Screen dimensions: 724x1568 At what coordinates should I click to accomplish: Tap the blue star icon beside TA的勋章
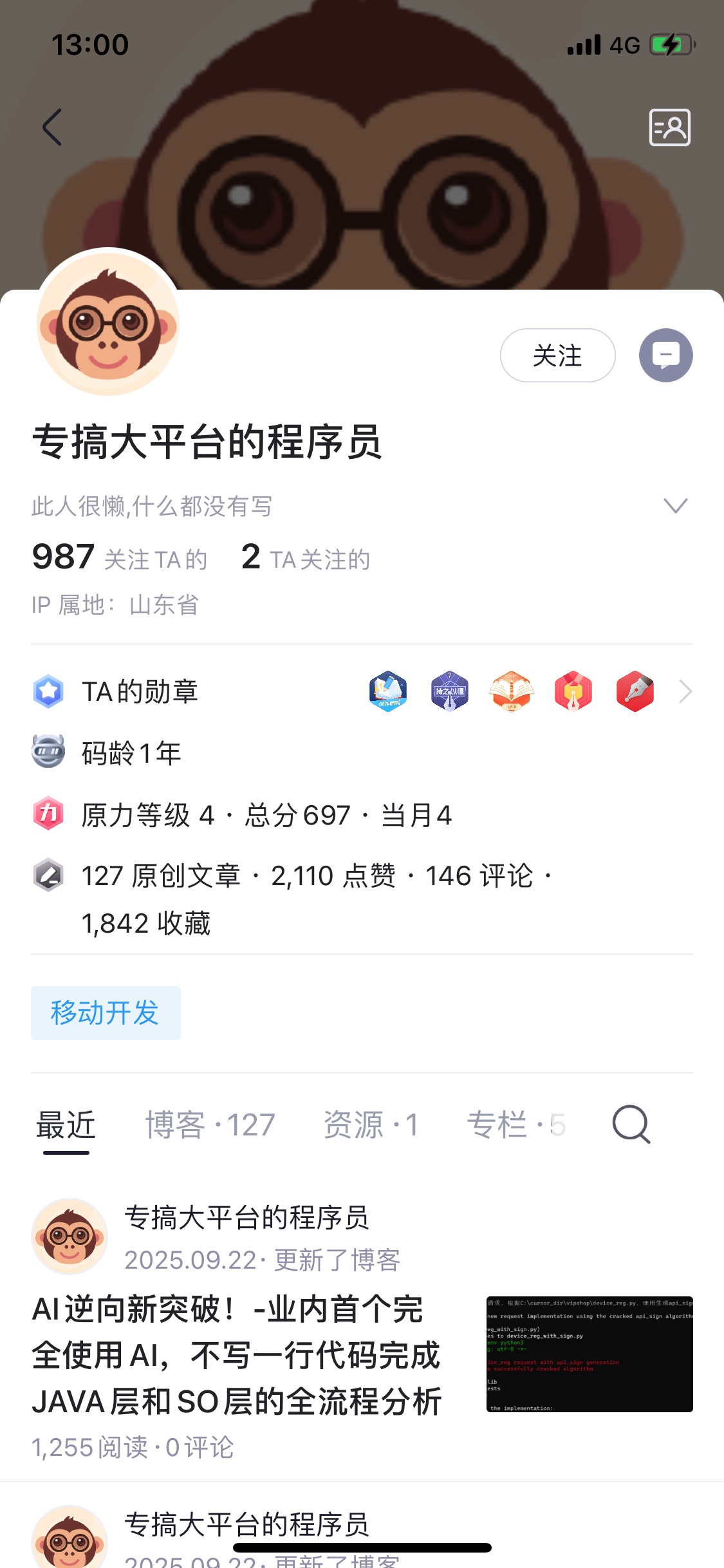click(x=48, y=691)
